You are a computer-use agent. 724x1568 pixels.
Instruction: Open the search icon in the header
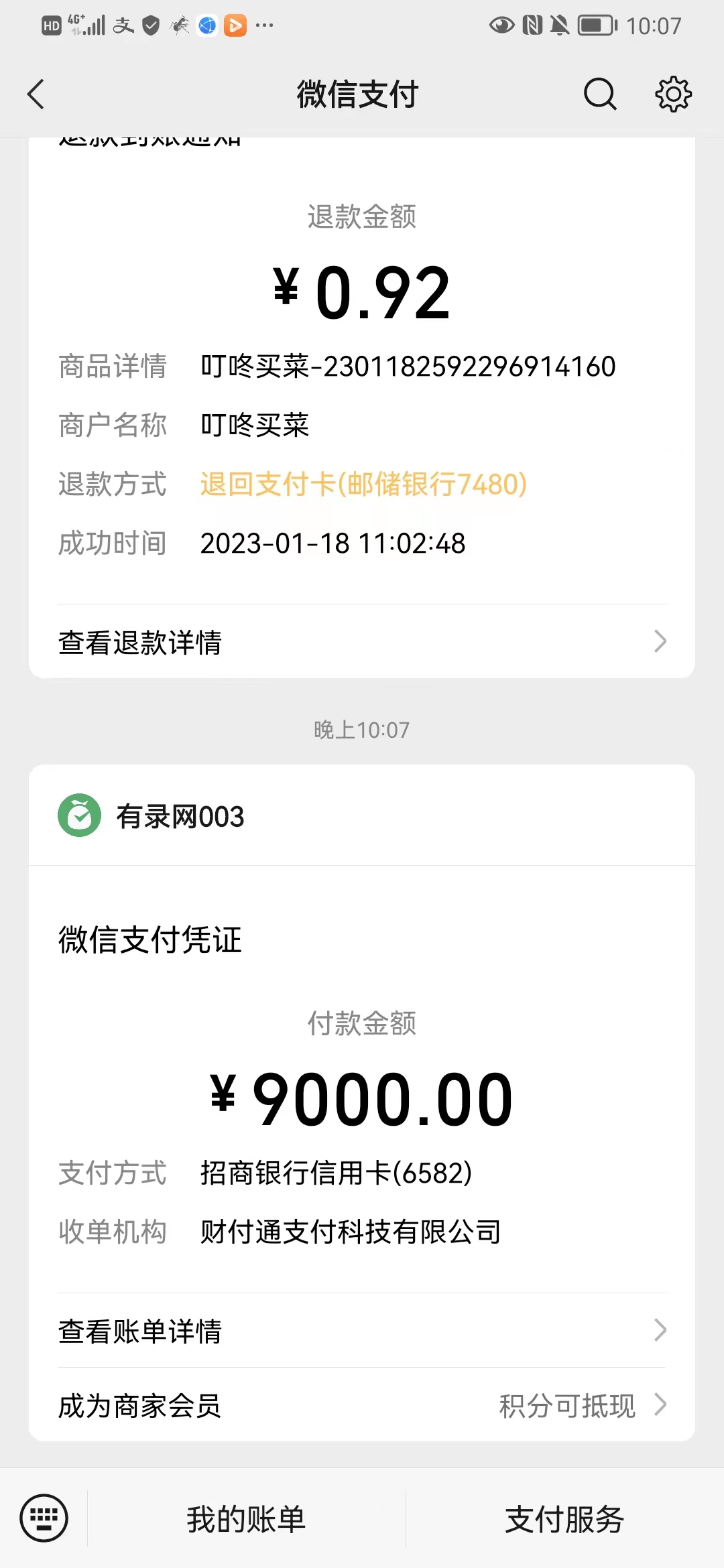point(599,94)
